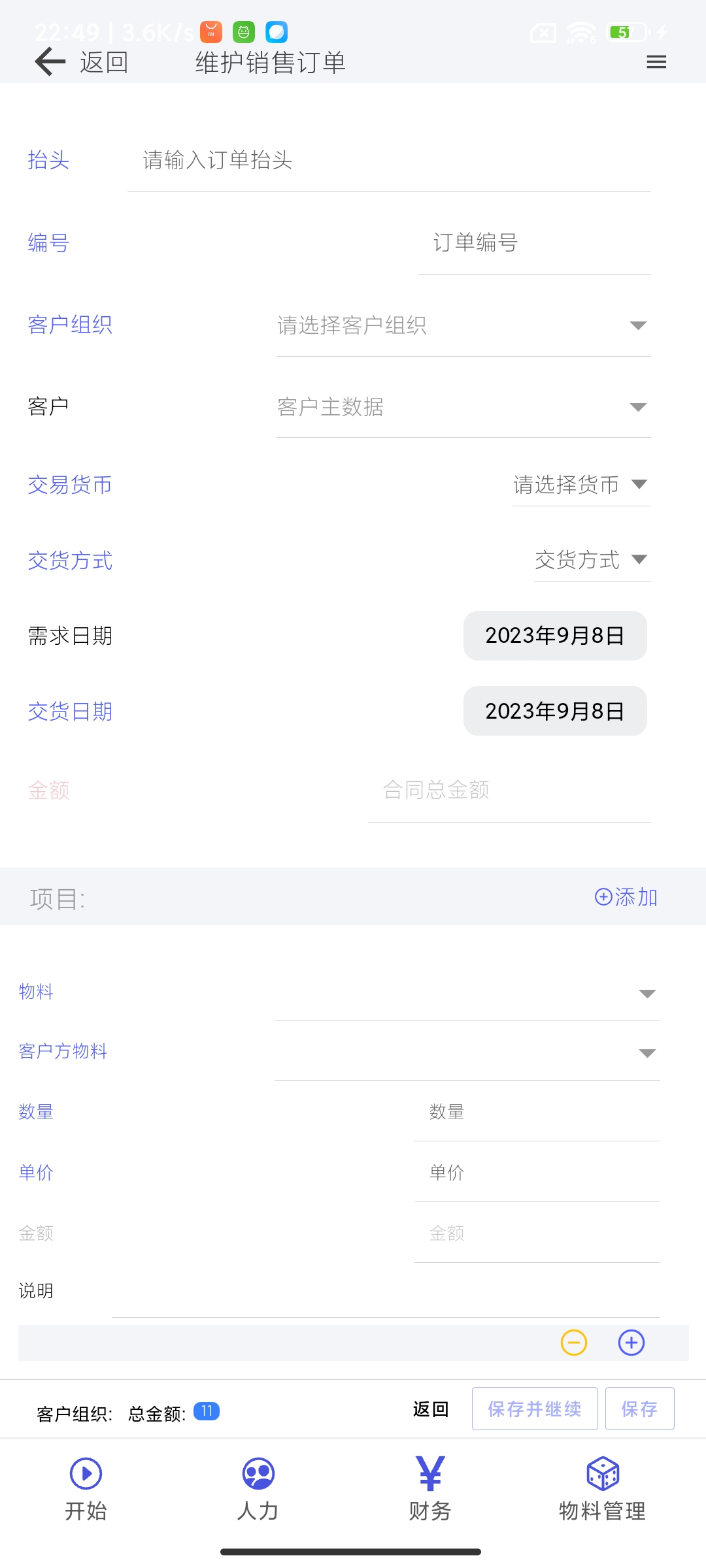Tap 添加 to add an item
This screenshot has height=1568, width=706.
click(626, 897)
